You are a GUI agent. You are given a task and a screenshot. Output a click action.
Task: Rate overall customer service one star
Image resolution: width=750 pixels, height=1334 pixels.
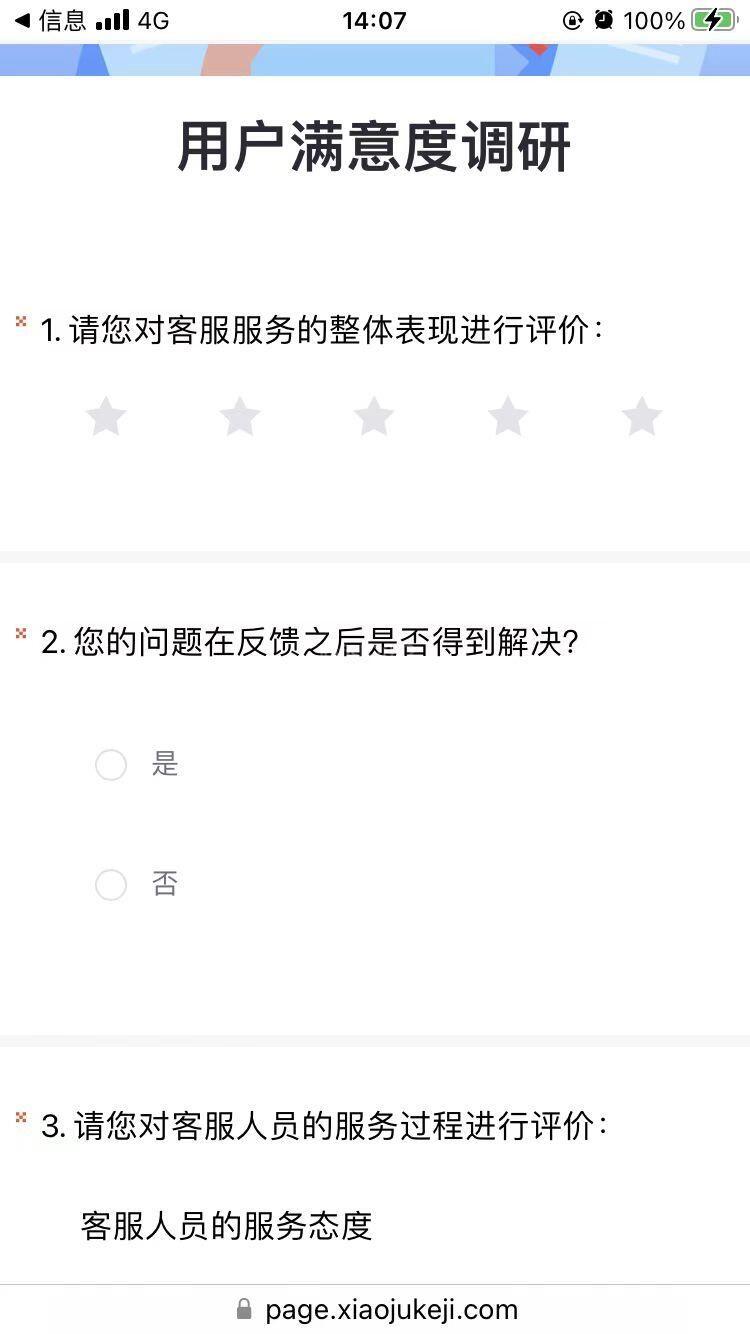click(x=106, y=416)
